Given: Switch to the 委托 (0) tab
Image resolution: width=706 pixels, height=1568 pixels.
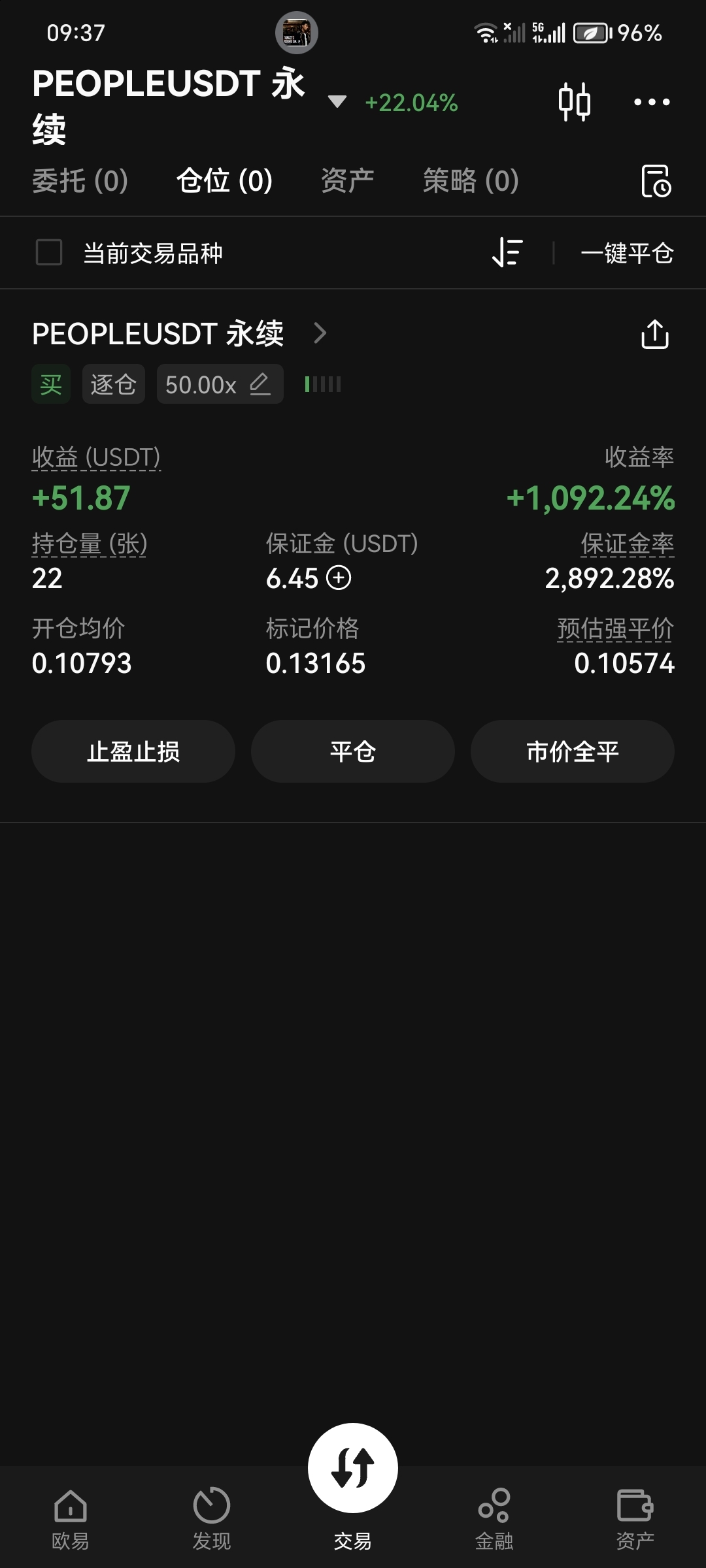Looking at the screenshot, I should tap(80, 182).
